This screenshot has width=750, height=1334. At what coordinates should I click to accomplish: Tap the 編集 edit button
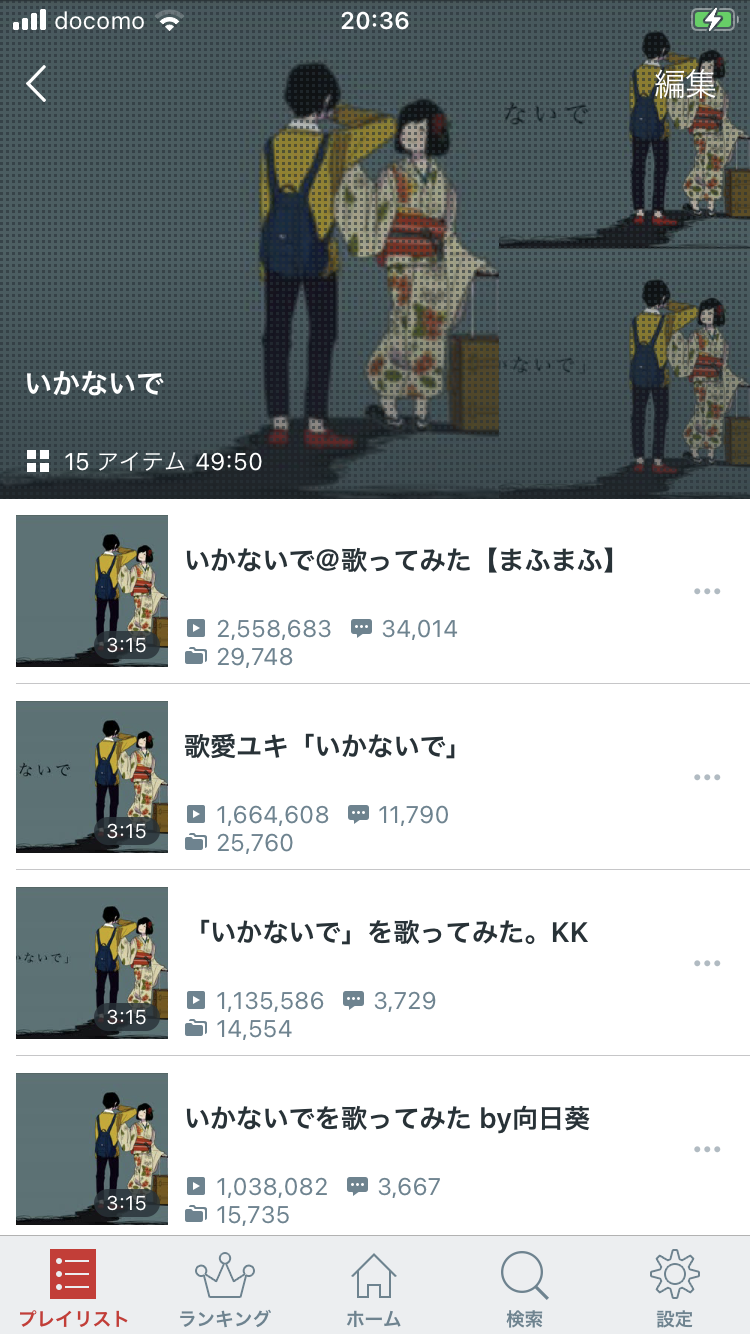click(x=685, y=84)
